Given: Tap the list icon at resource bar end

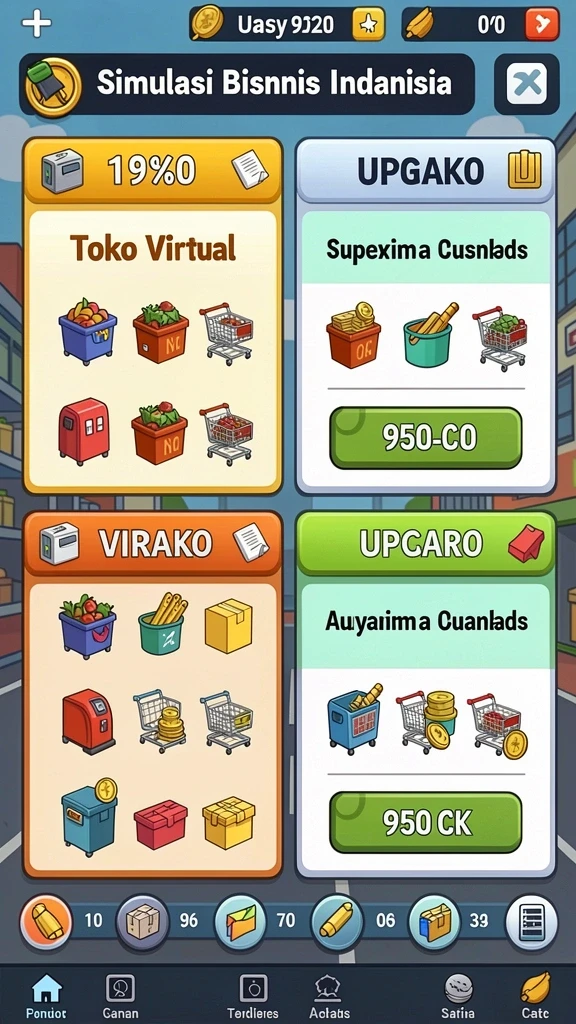Looking at the screenshot, I should 531,922.
